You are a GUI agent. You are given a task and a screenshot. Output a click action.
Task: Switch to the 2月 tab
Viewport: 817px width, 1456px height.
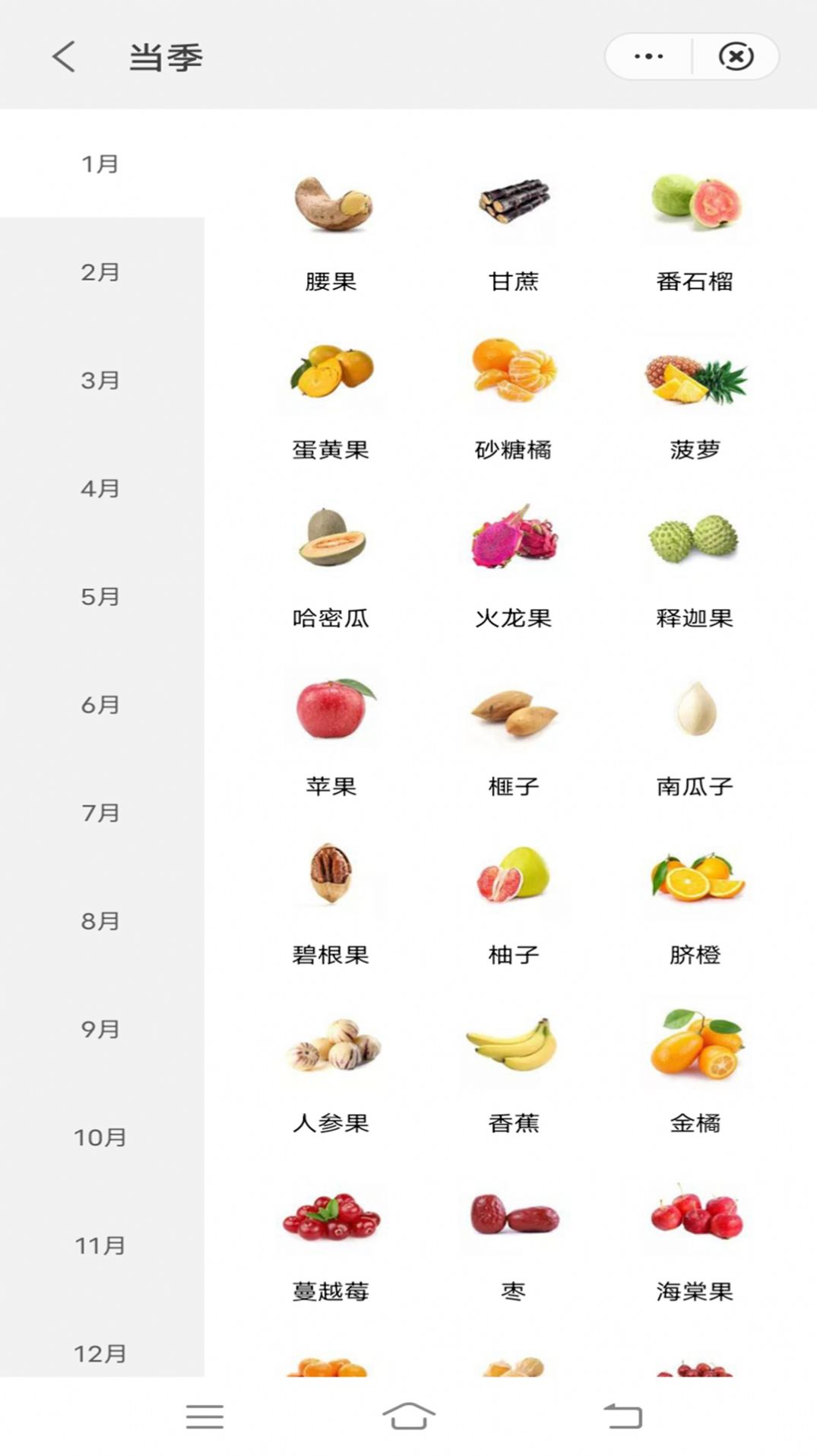point(100,272)
